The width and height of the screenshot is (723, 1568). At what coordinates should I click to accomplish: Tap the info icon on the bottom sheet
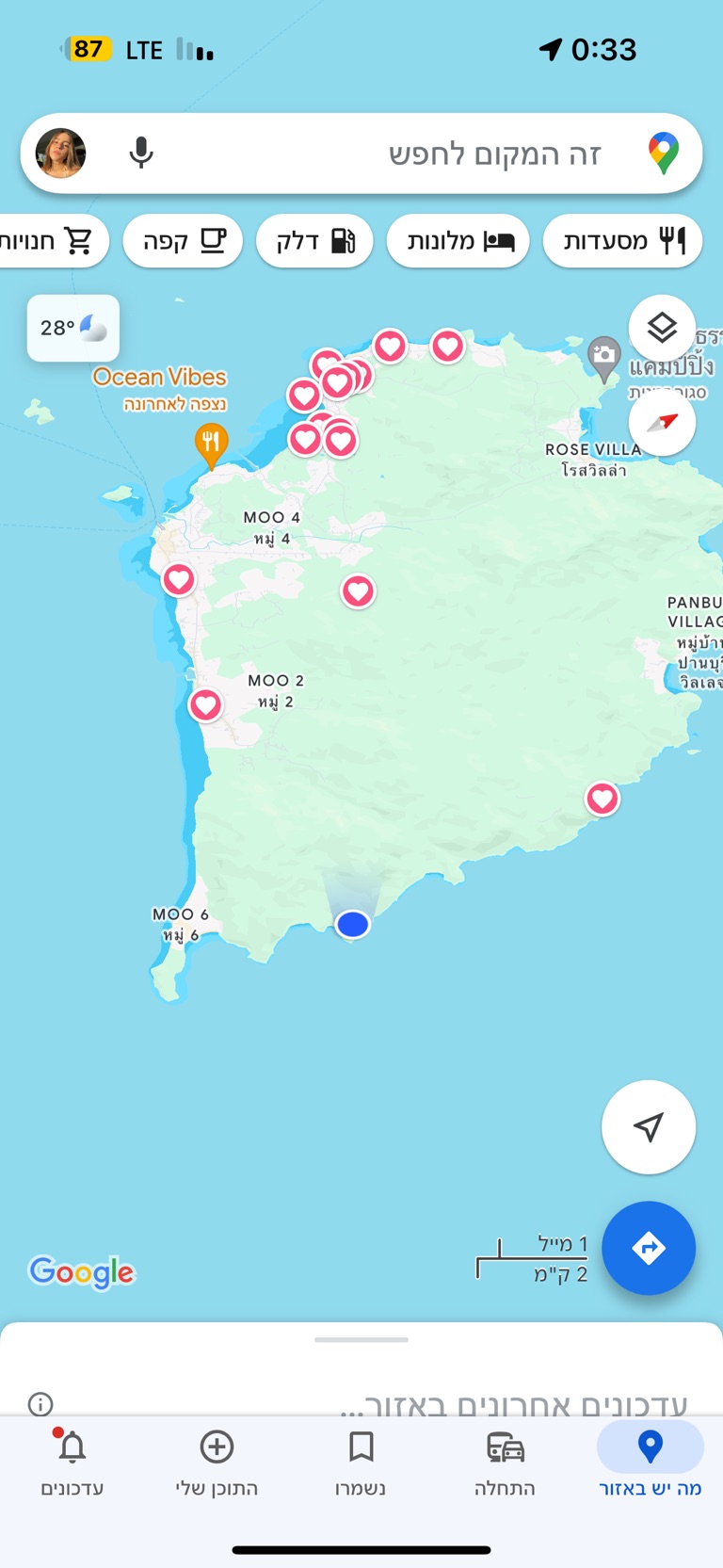tap(40, 1404)
